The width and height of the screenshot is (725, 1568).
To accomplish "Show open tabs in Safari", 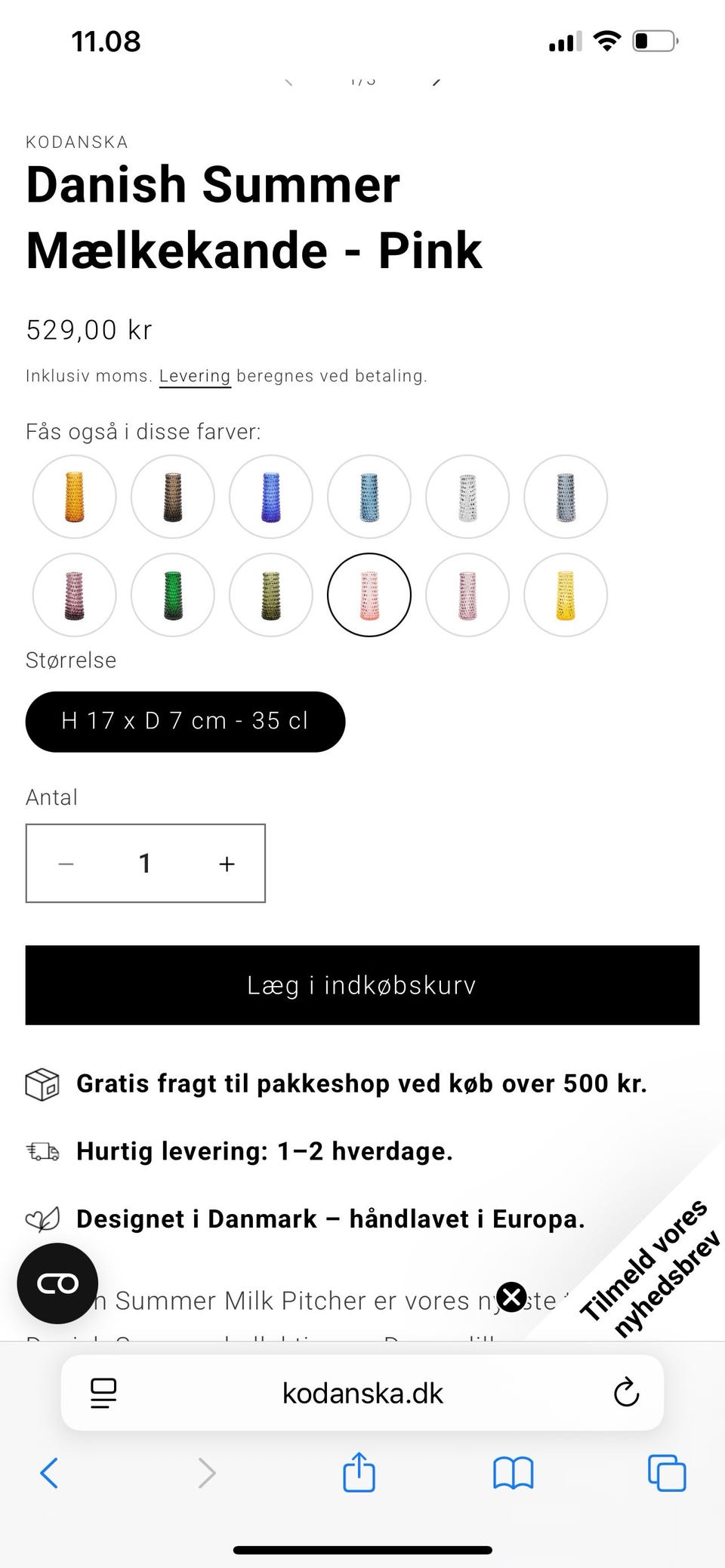I will (665, 1473).
